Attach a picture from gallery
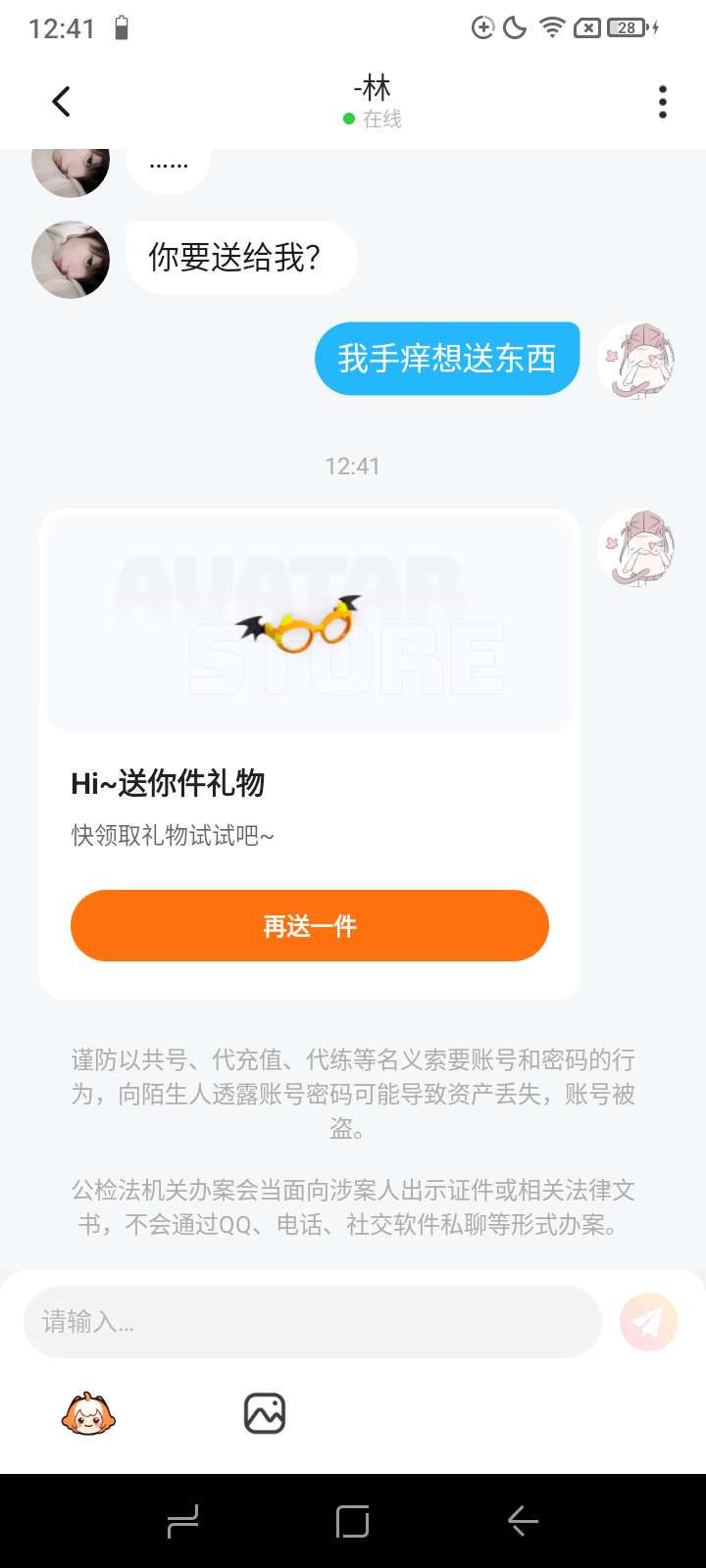The height and width of the screenshot is (1568, 706). click(x=265, y=1414)
